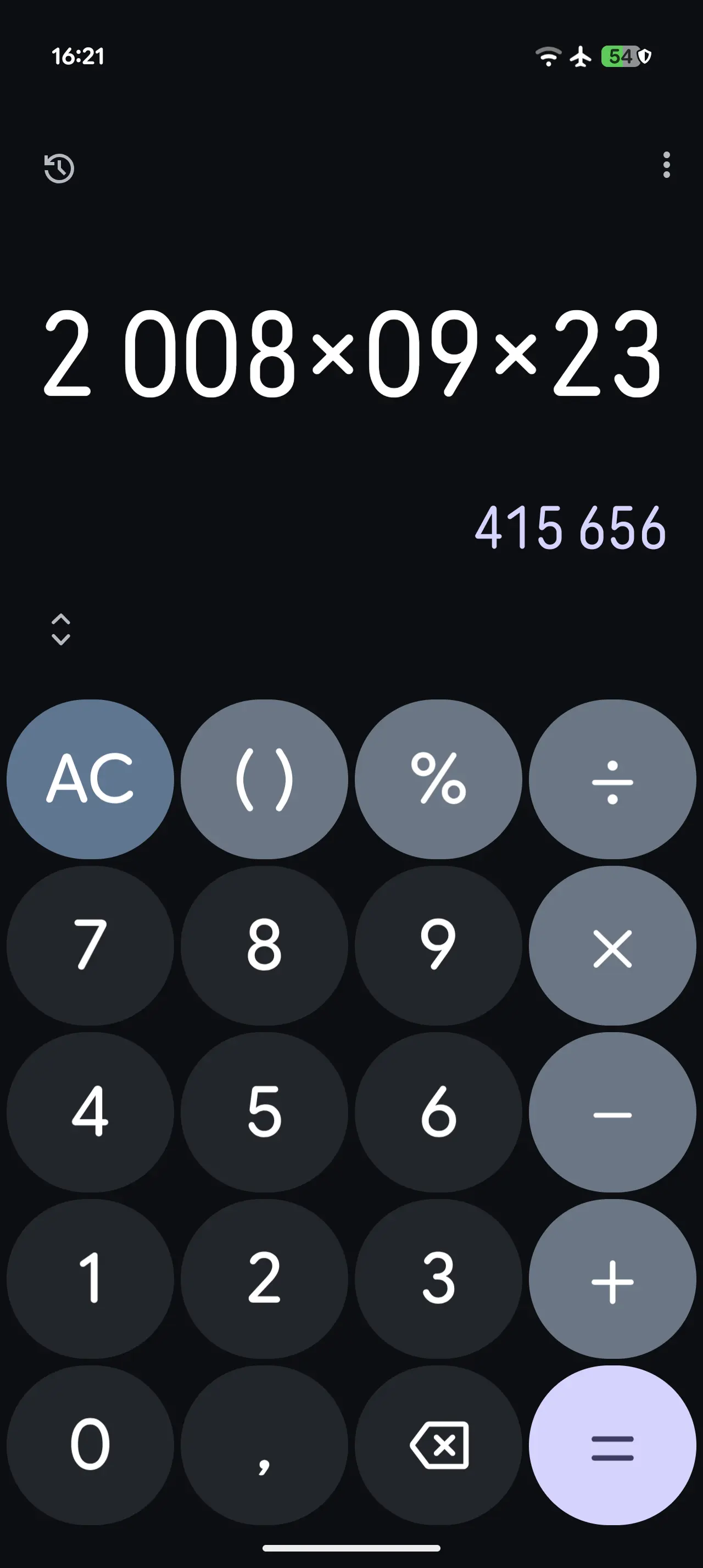Viewport: 703px width, 1568px height.
Task: Enter the digit 7
Action: pos(90,945)
